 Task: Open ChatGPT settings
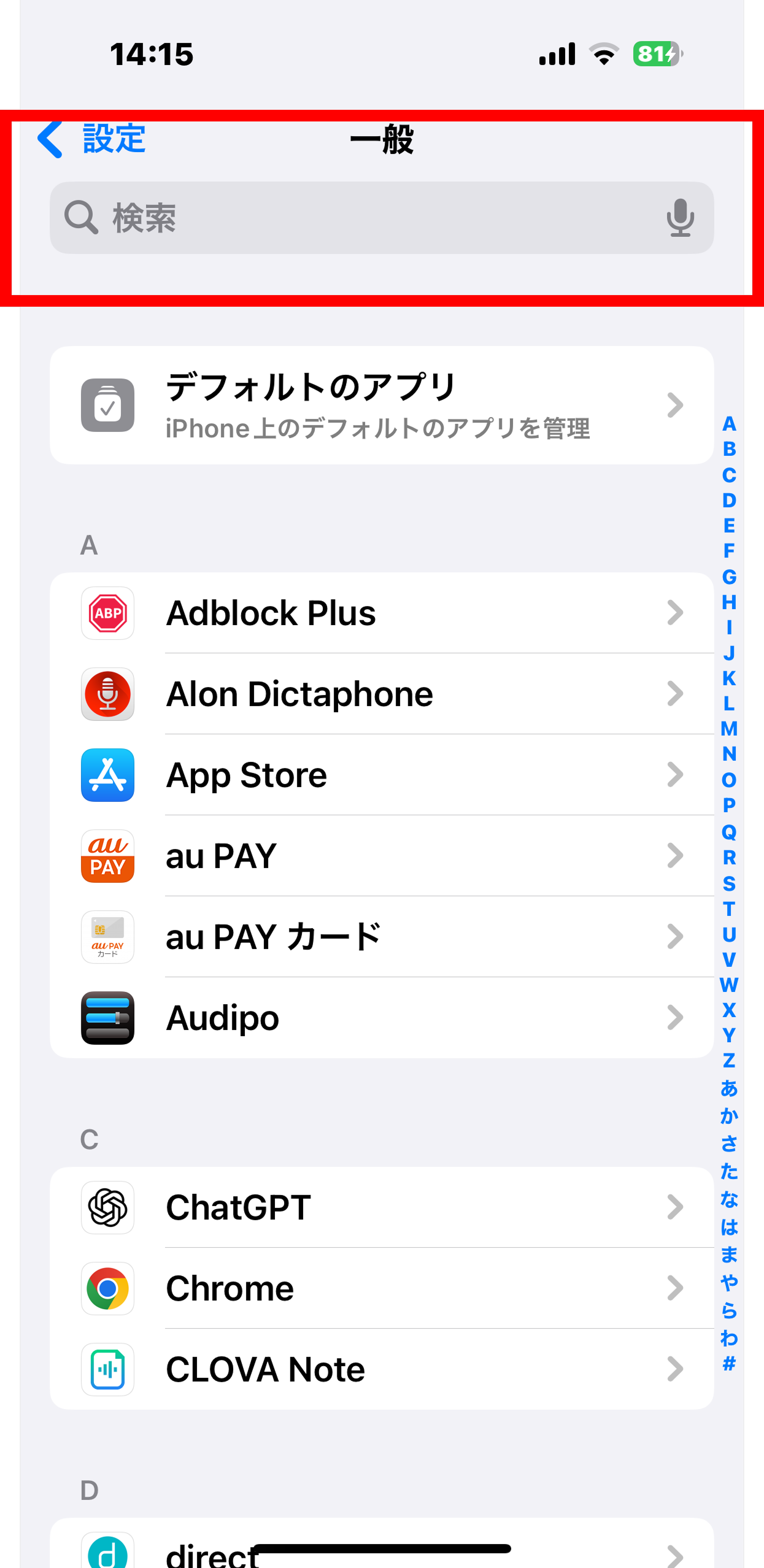(382, 1207)
